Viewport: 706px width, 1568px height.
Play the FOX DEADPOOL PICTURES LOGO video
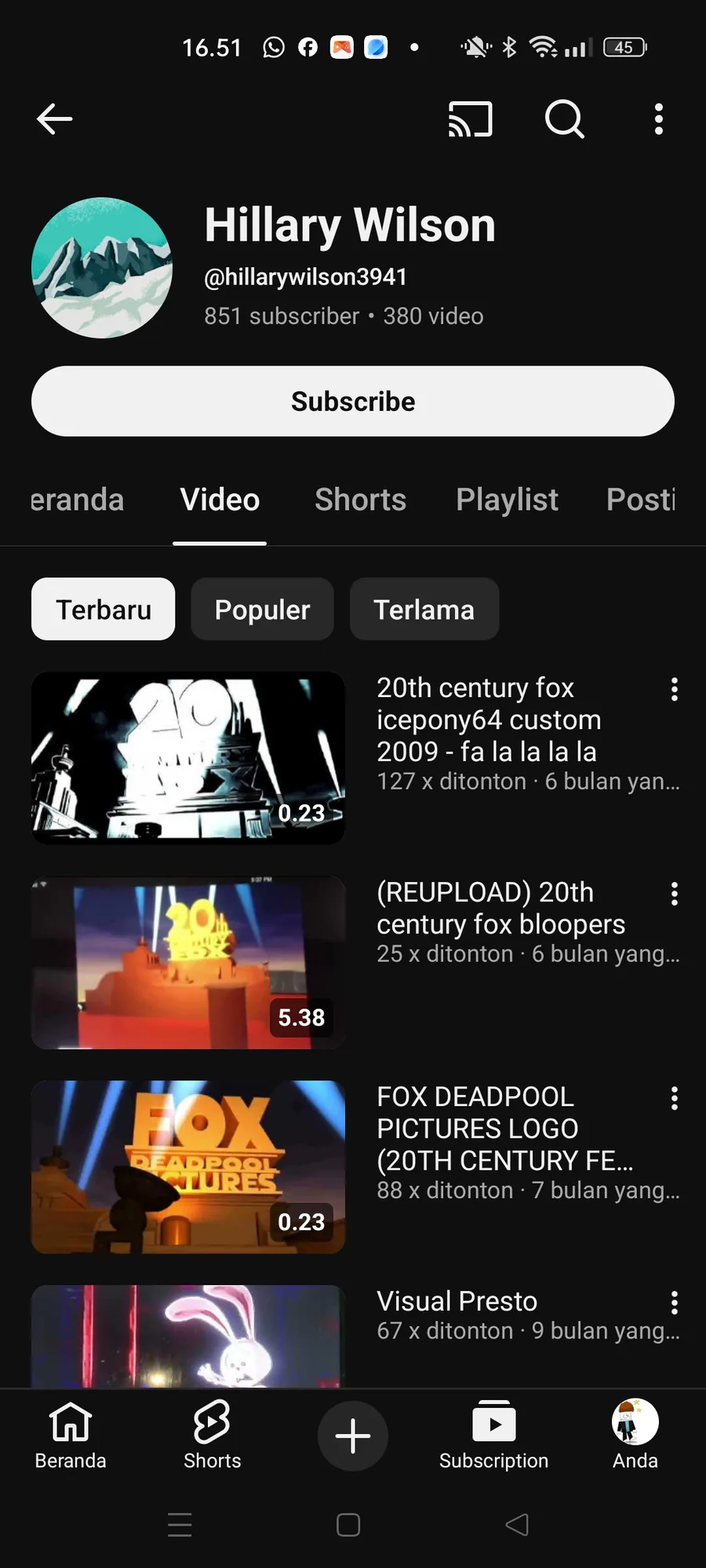coord(188,1167)
